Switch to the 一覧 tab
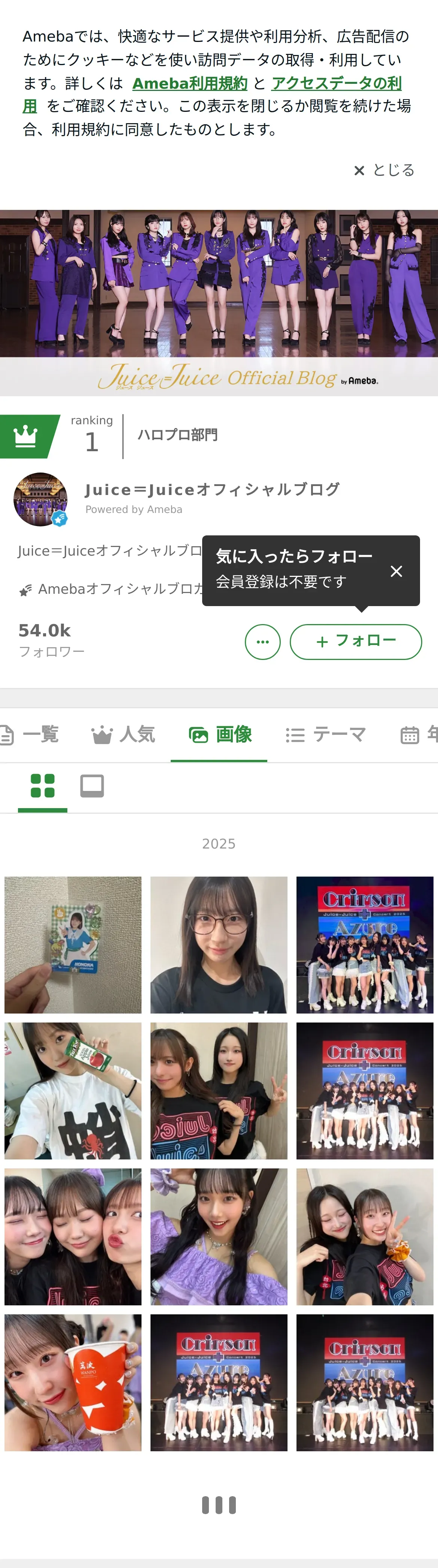This screenshot has width=438, height=1568. pyautogui.click(x=30, y=735)
